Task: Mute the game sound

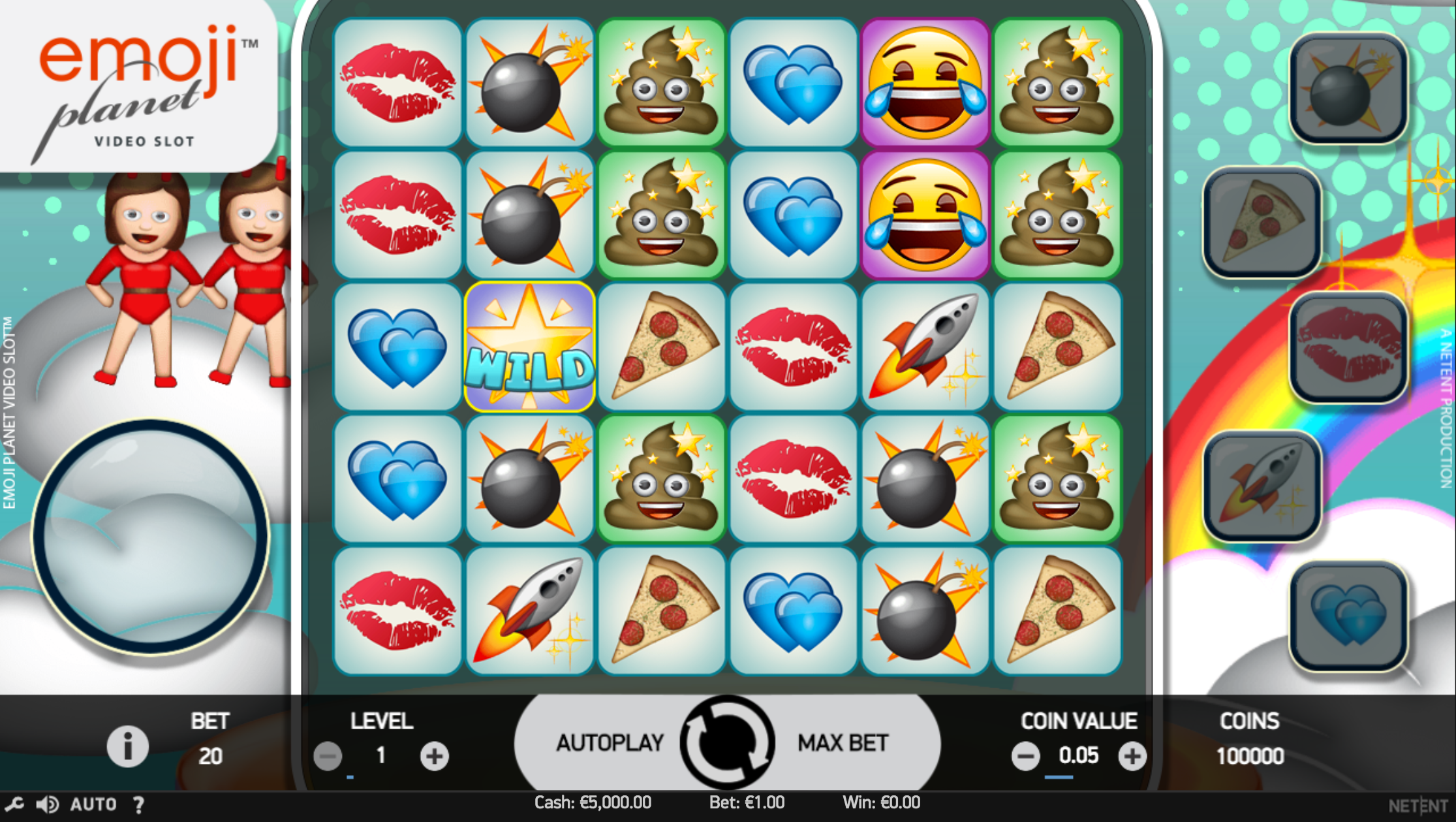Action: pos(47,804)
